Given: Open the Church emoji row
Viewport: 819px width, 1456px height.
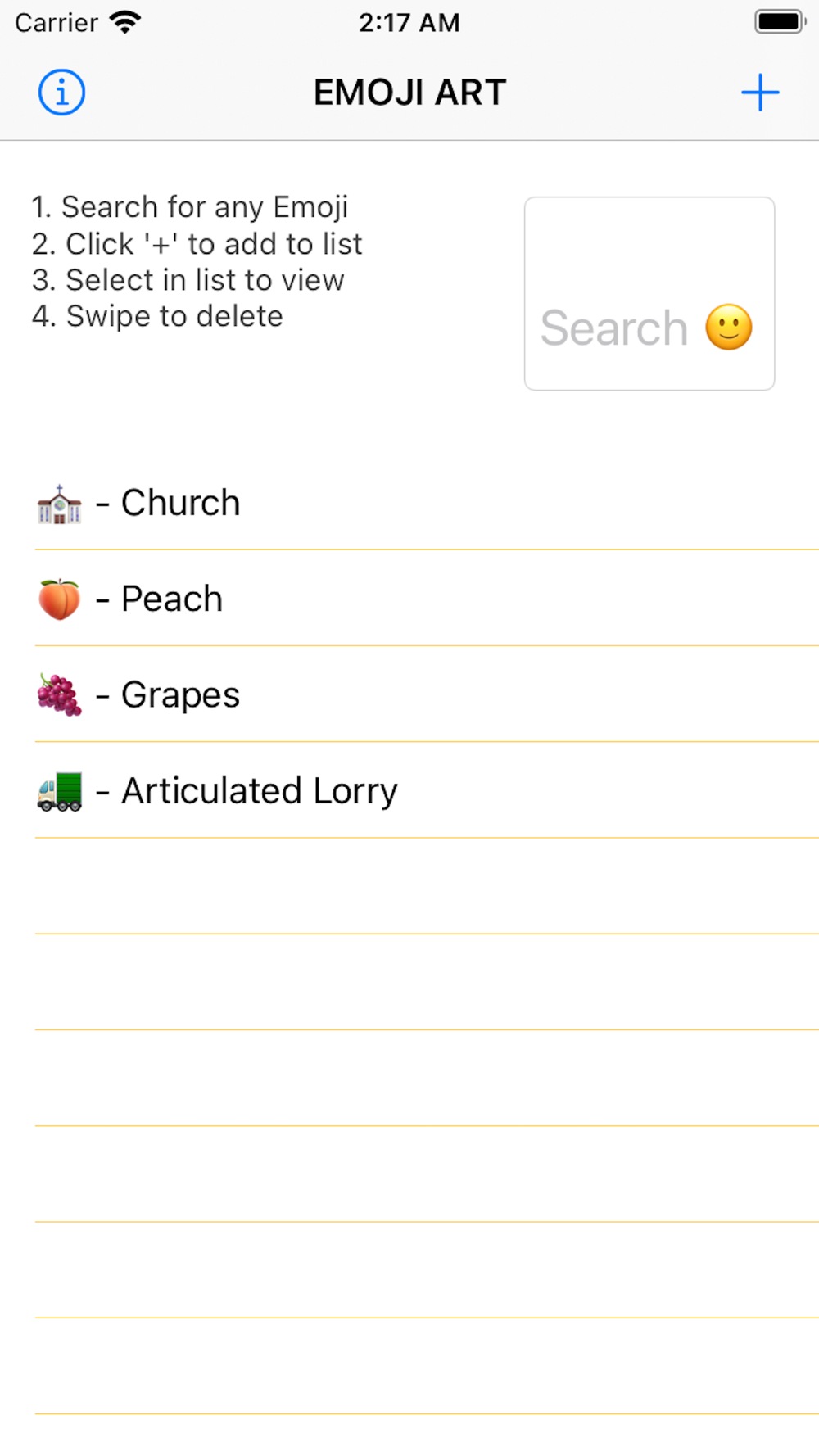Looking at the screenshot, I should tap(409, 503).
